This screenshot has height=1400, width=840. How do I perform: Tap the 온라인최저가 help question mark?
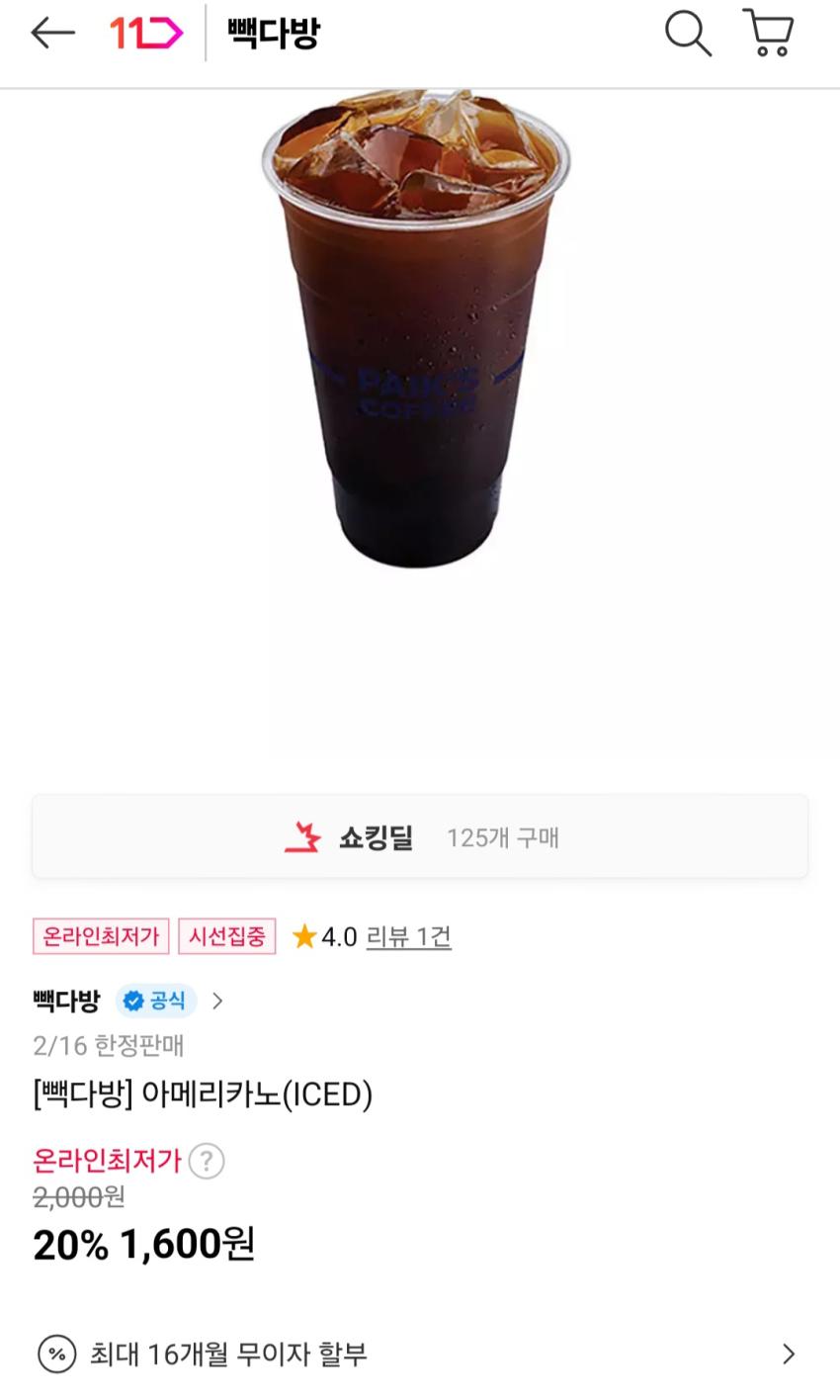click(207, 1161)
